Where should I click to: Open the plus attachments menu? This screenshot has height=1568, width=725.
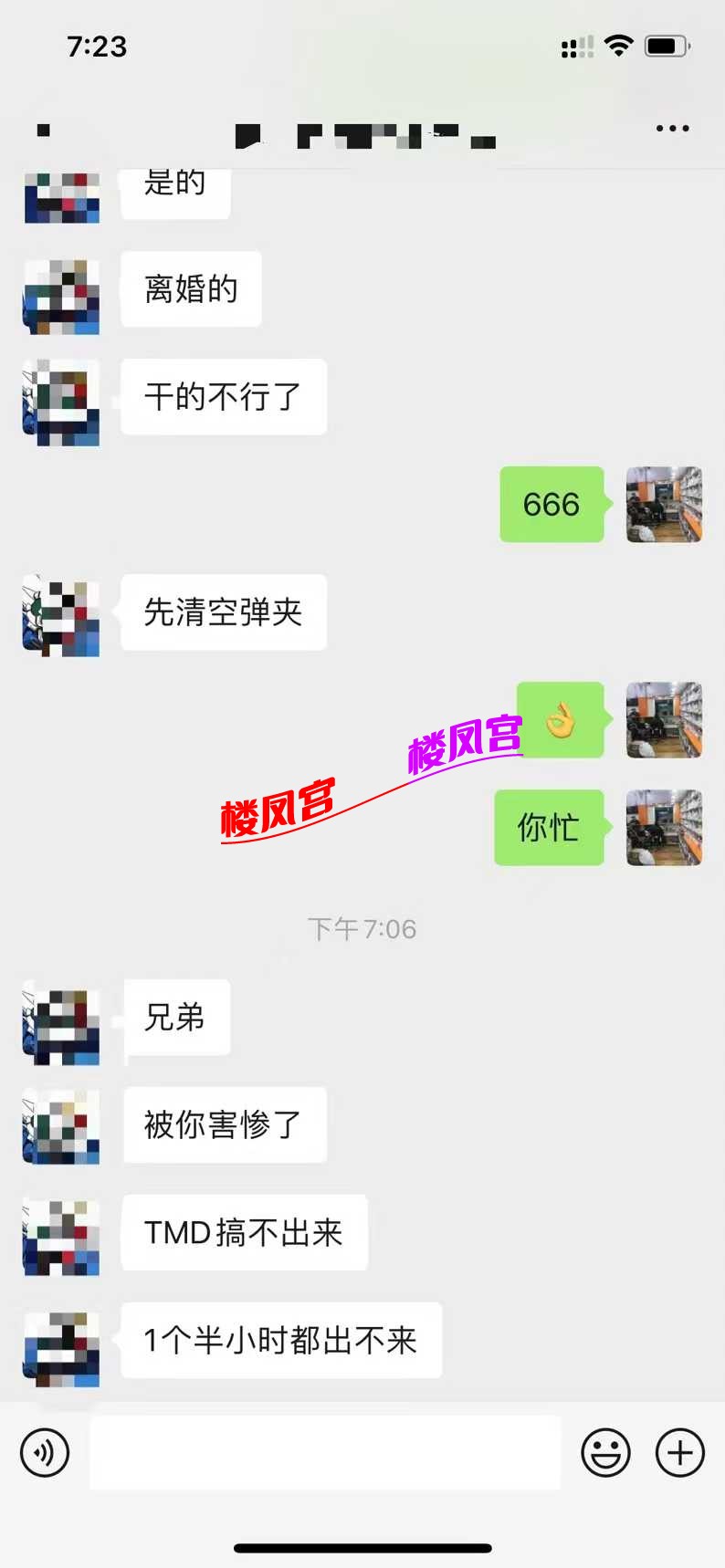680,1452
